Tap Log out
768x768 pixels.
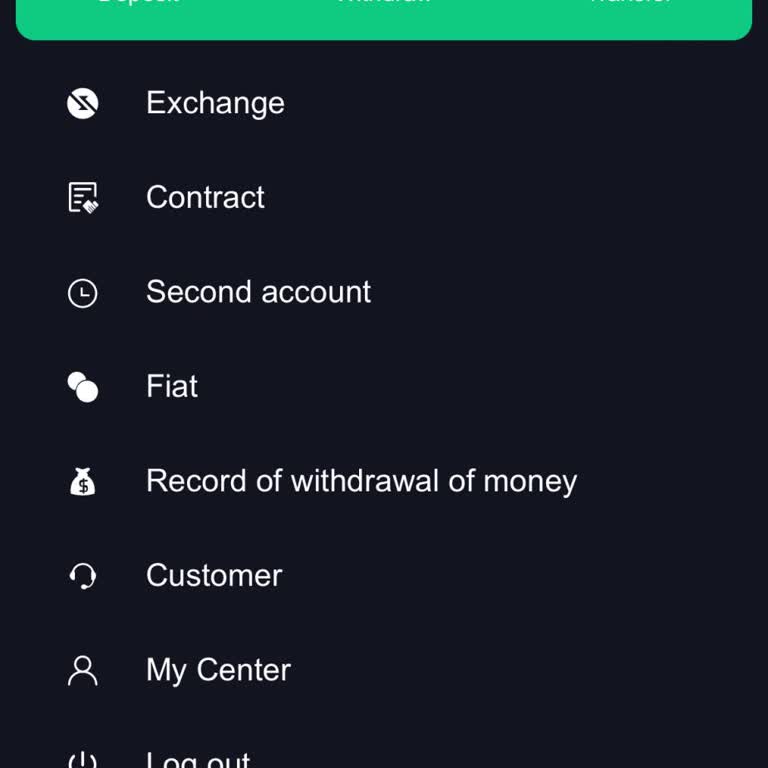coord(198,759)
